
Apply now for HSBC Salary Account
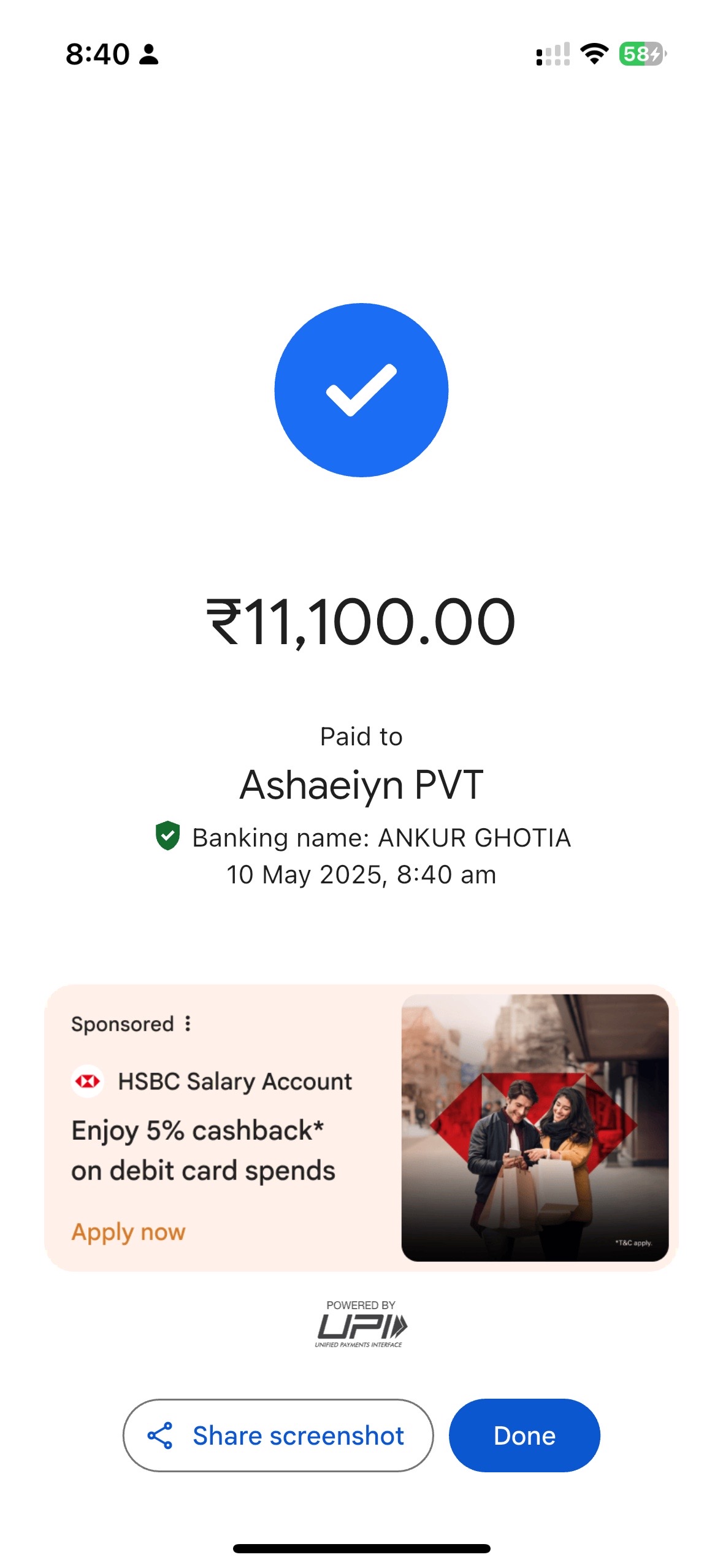128,1232
